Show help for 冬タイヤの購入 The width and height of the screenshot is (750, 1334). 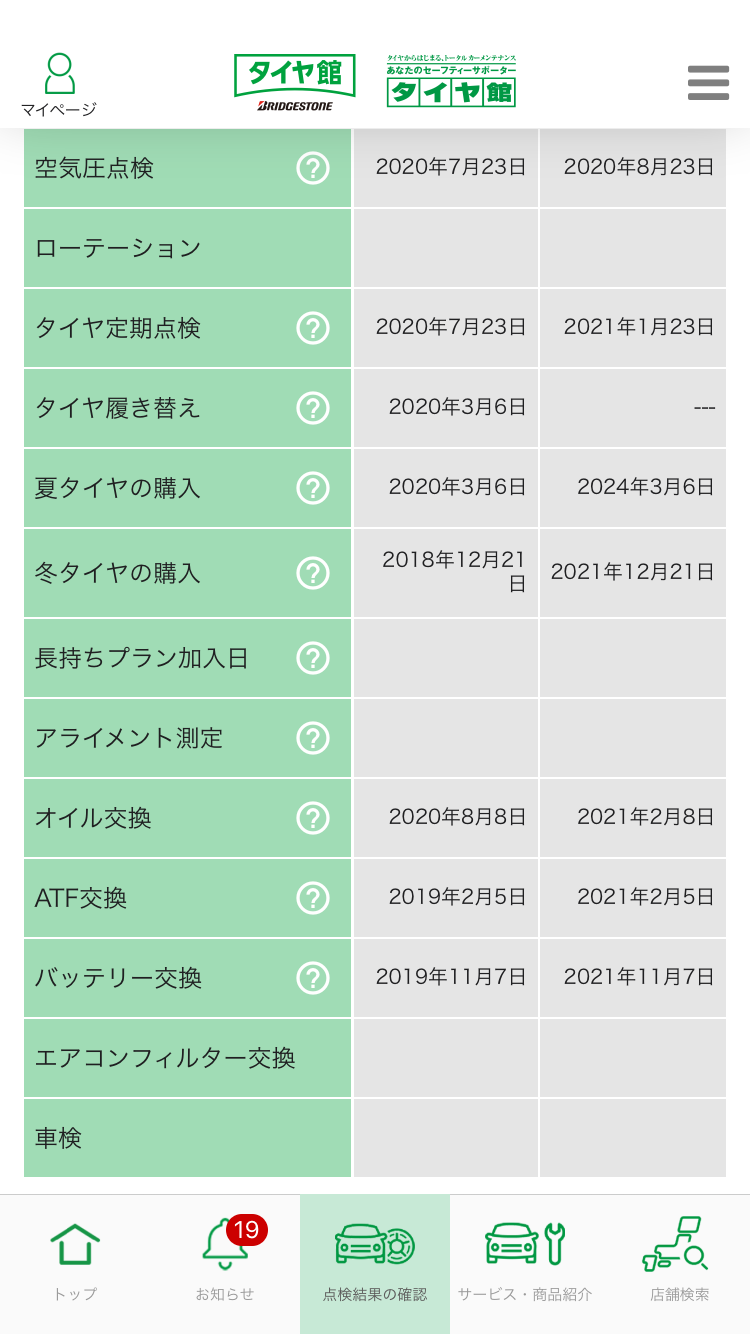[313, 573]
